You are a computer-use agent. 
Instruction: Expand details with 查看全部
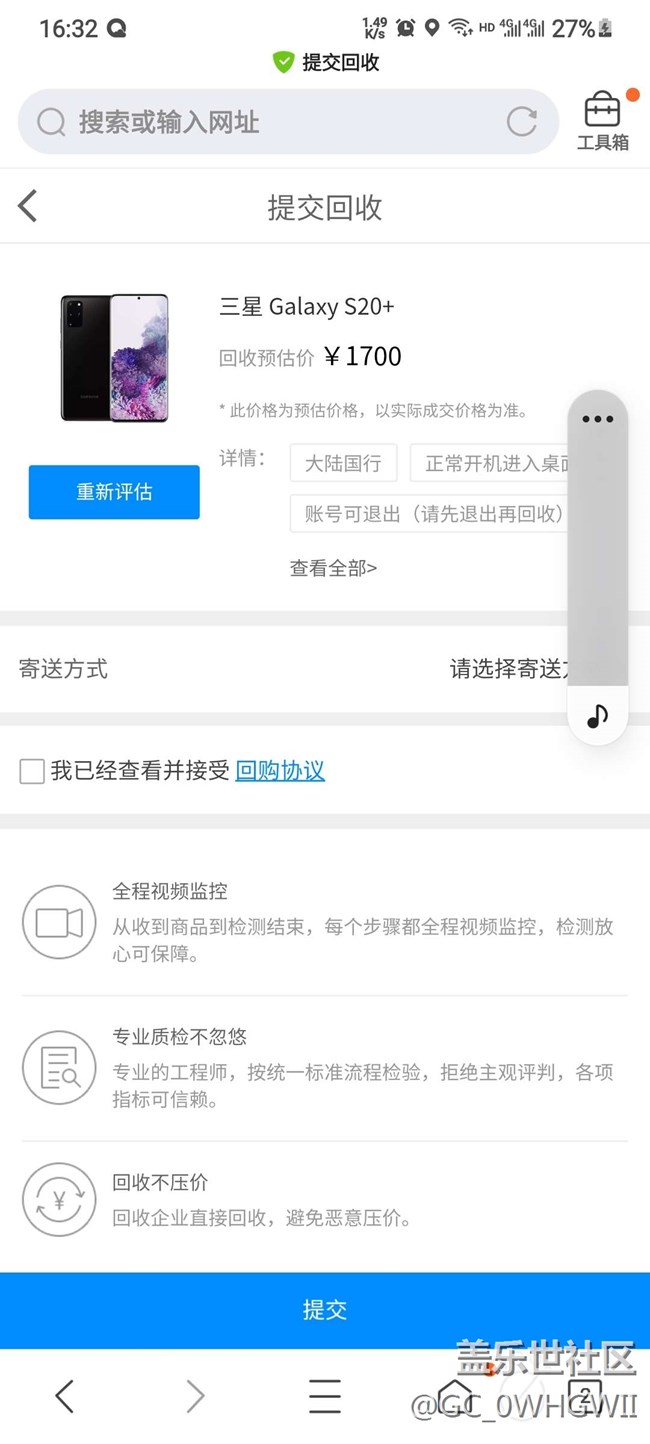pos(333,568)
